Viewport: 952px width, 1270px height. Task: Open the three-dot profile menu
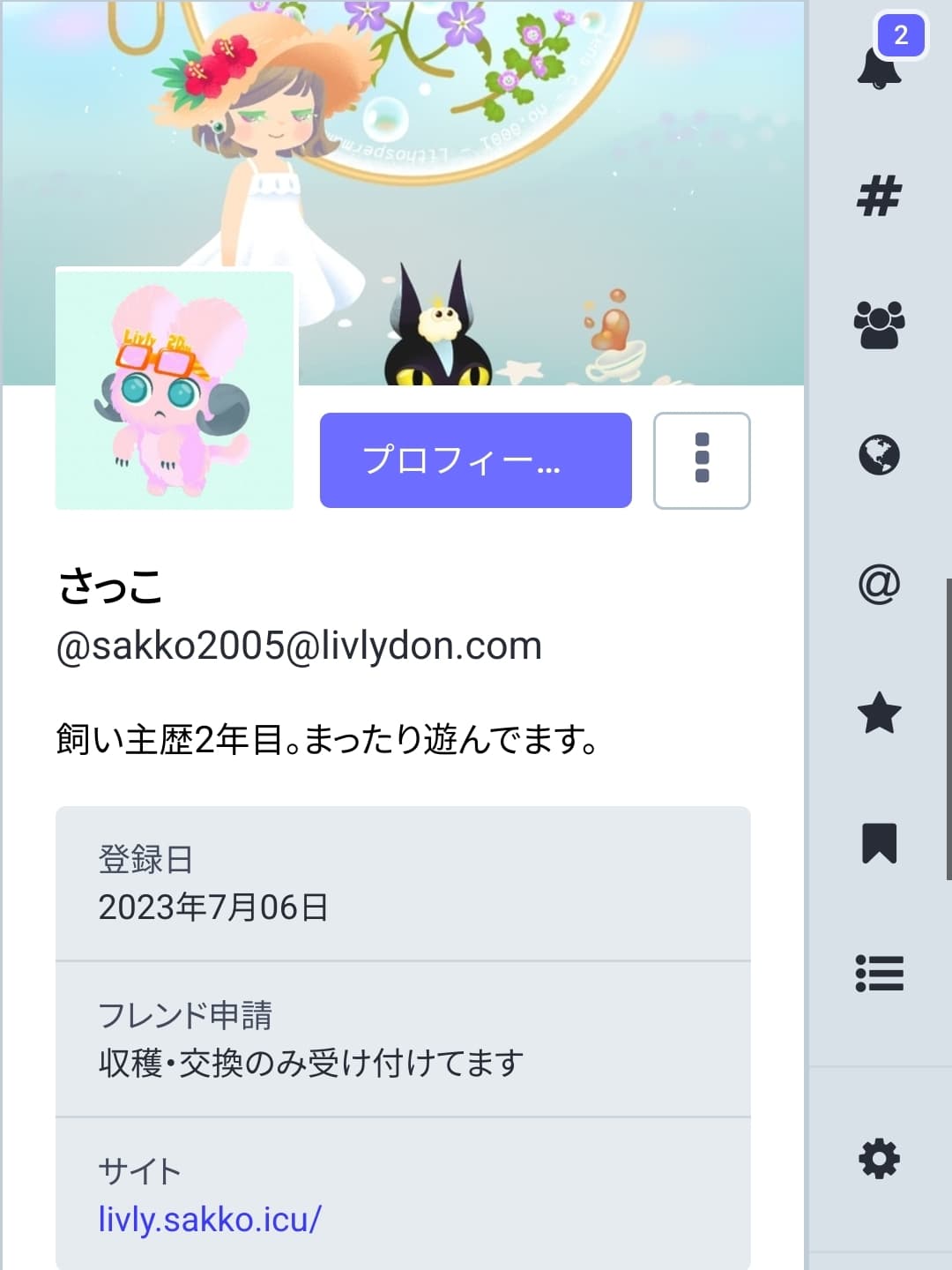point(702,460)
